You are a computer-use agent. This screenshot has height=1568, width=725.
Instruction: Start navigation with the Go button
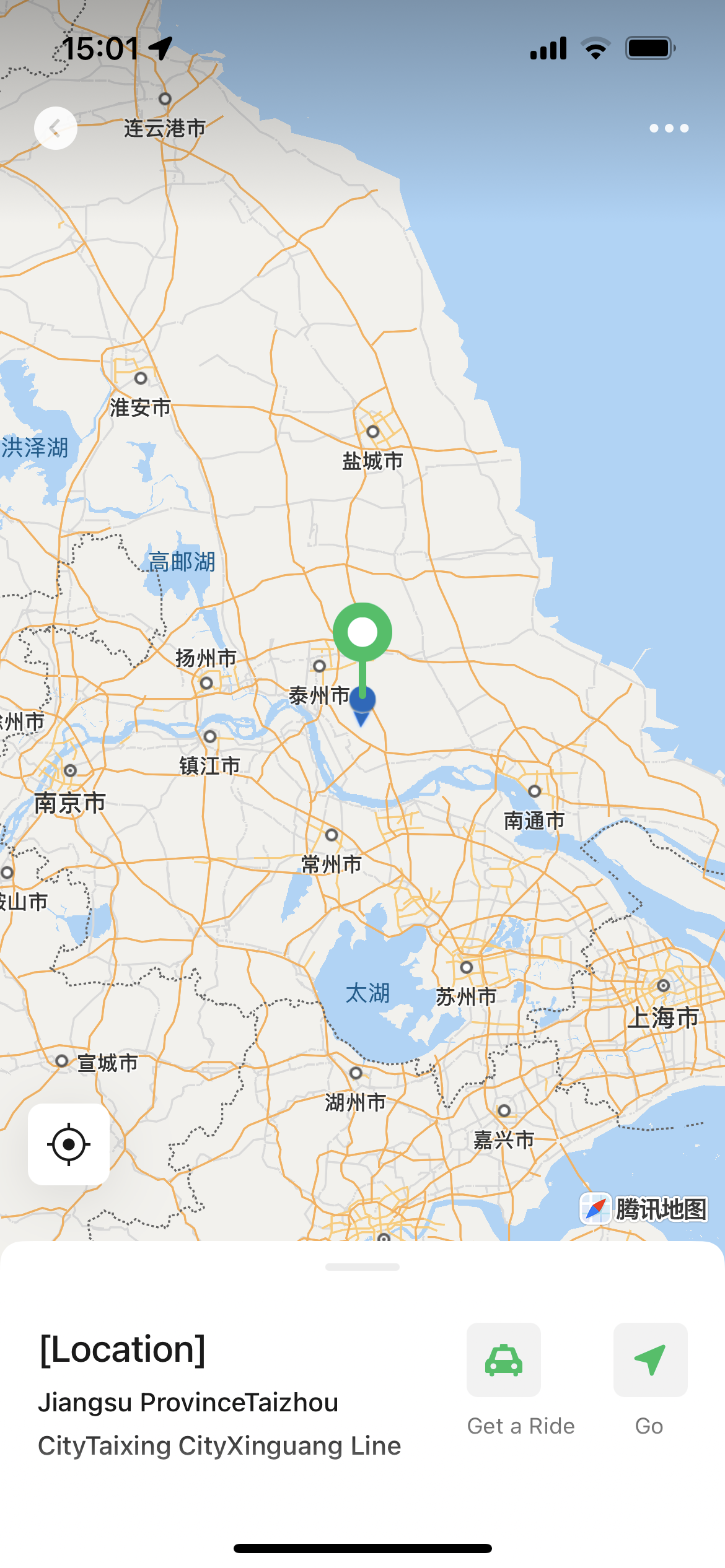(x=650, y=1360)
